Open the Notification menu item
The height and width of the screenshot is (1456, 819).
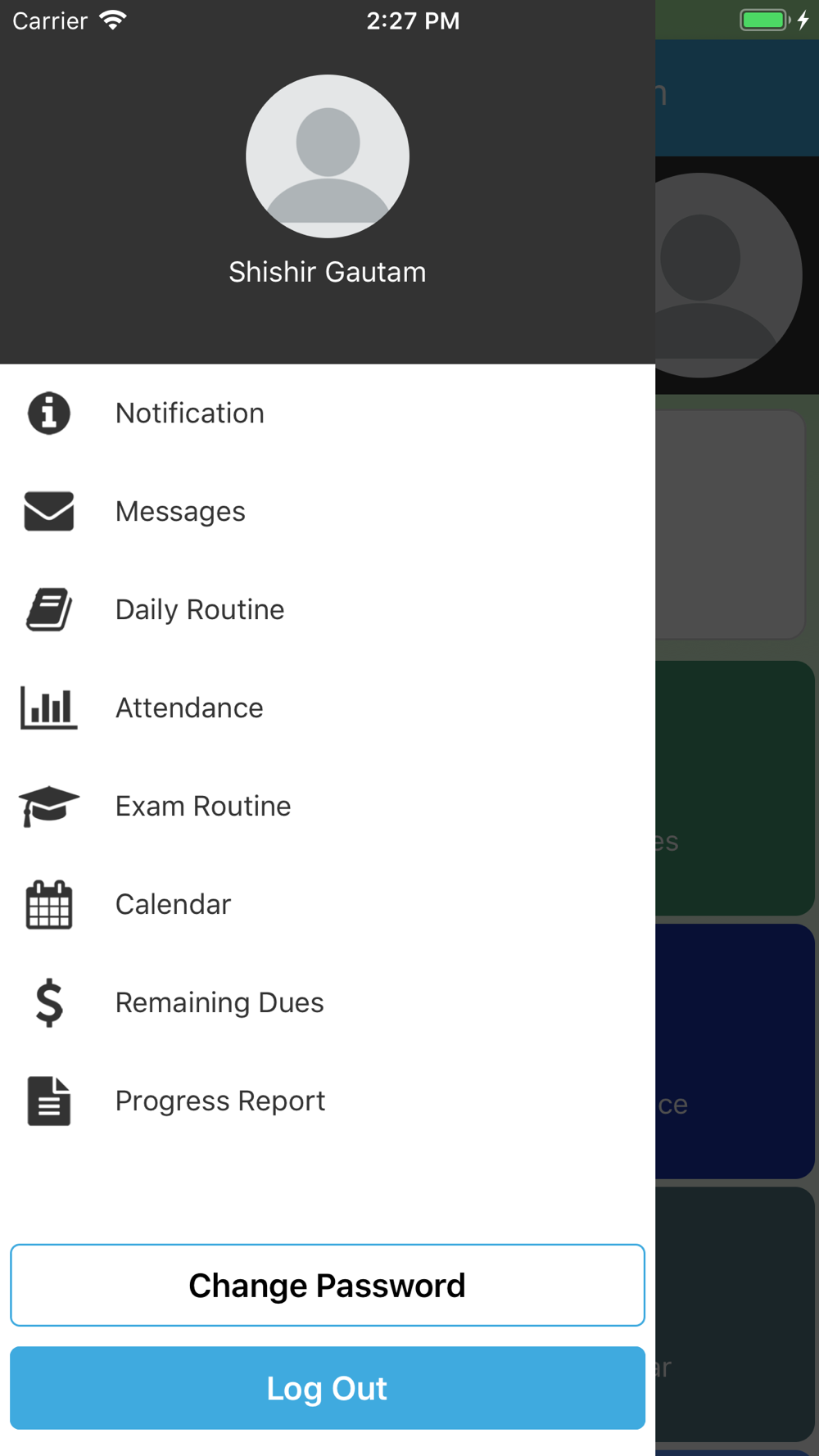click(328, 413)
